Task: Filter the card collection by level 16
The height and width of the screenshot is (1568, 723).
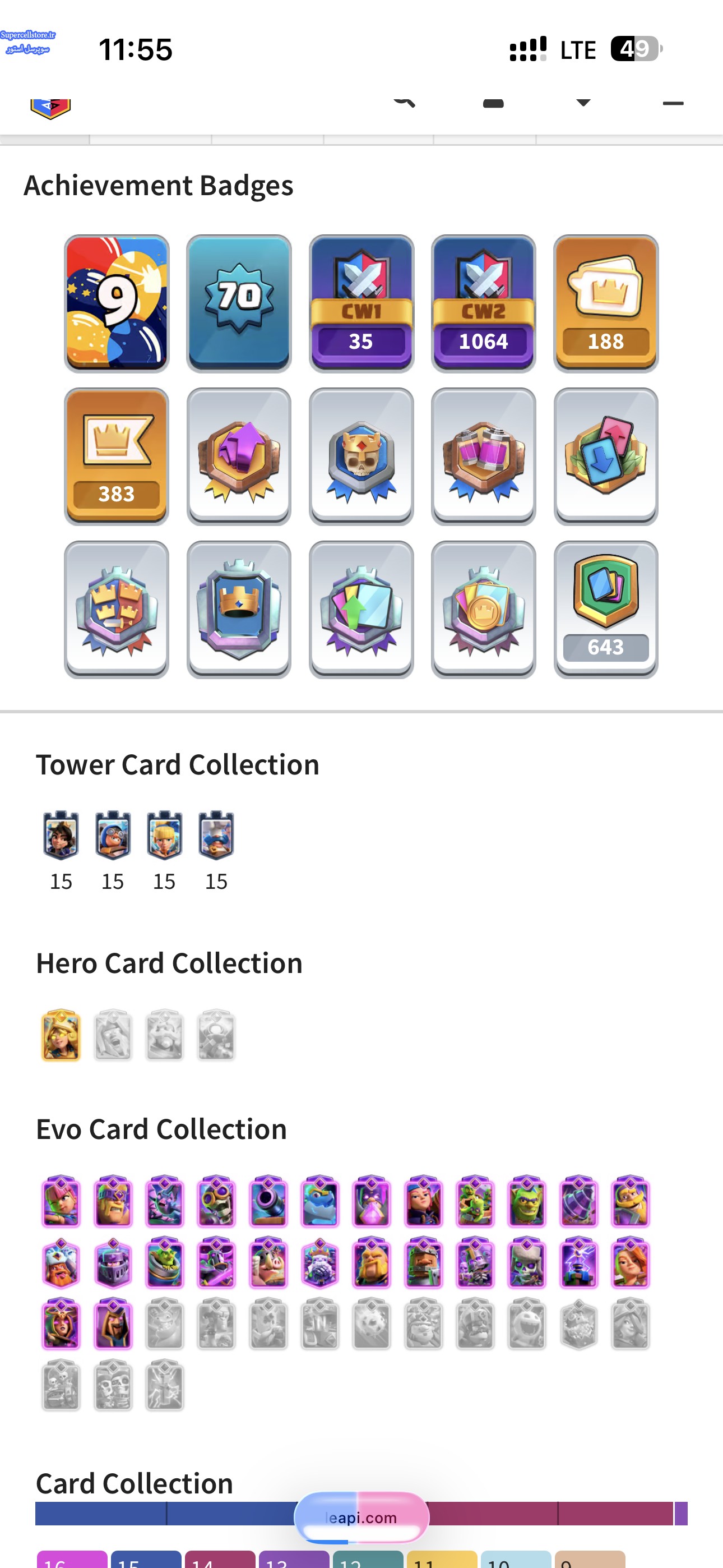Action: (72, 1560)
